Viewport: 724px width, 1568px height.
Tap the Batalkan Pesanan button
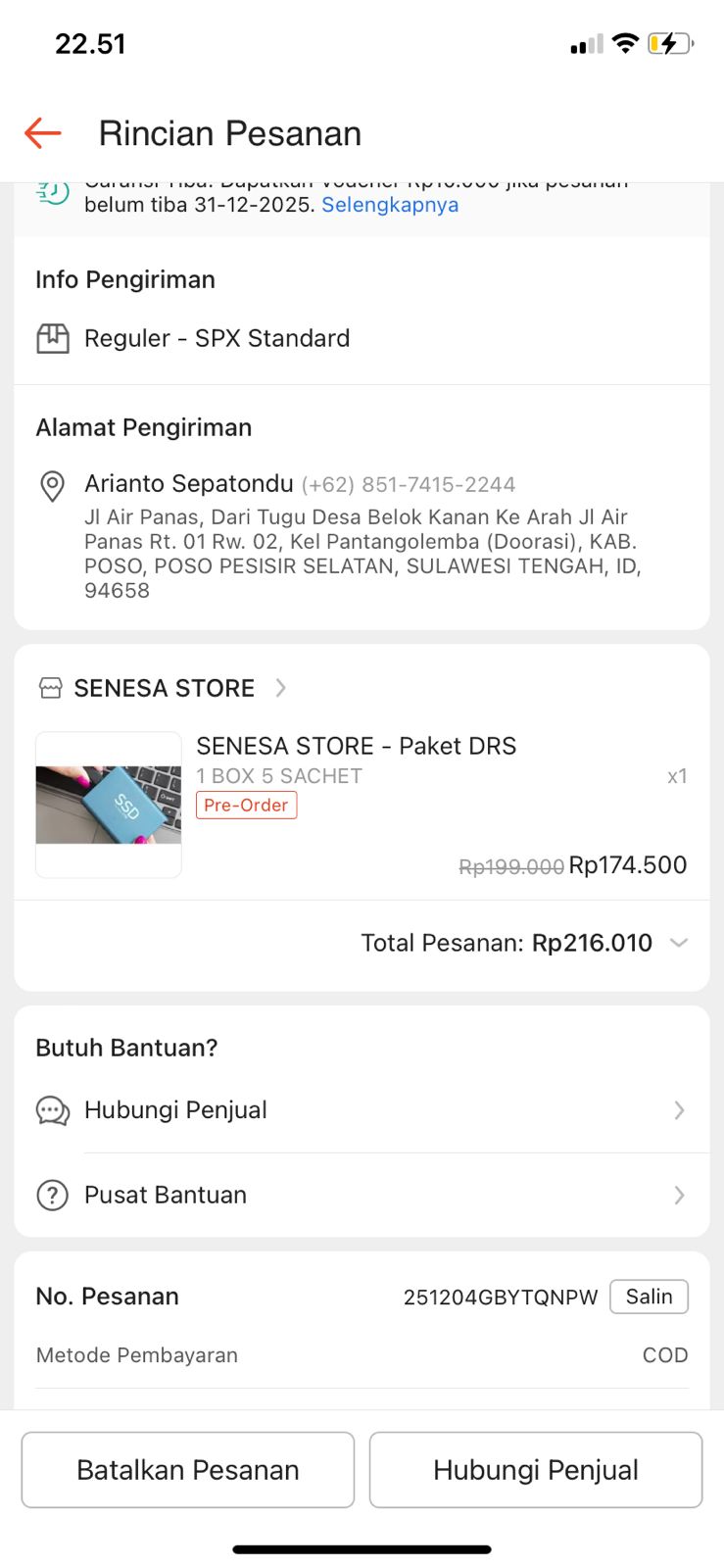(x=188, y=1470)
